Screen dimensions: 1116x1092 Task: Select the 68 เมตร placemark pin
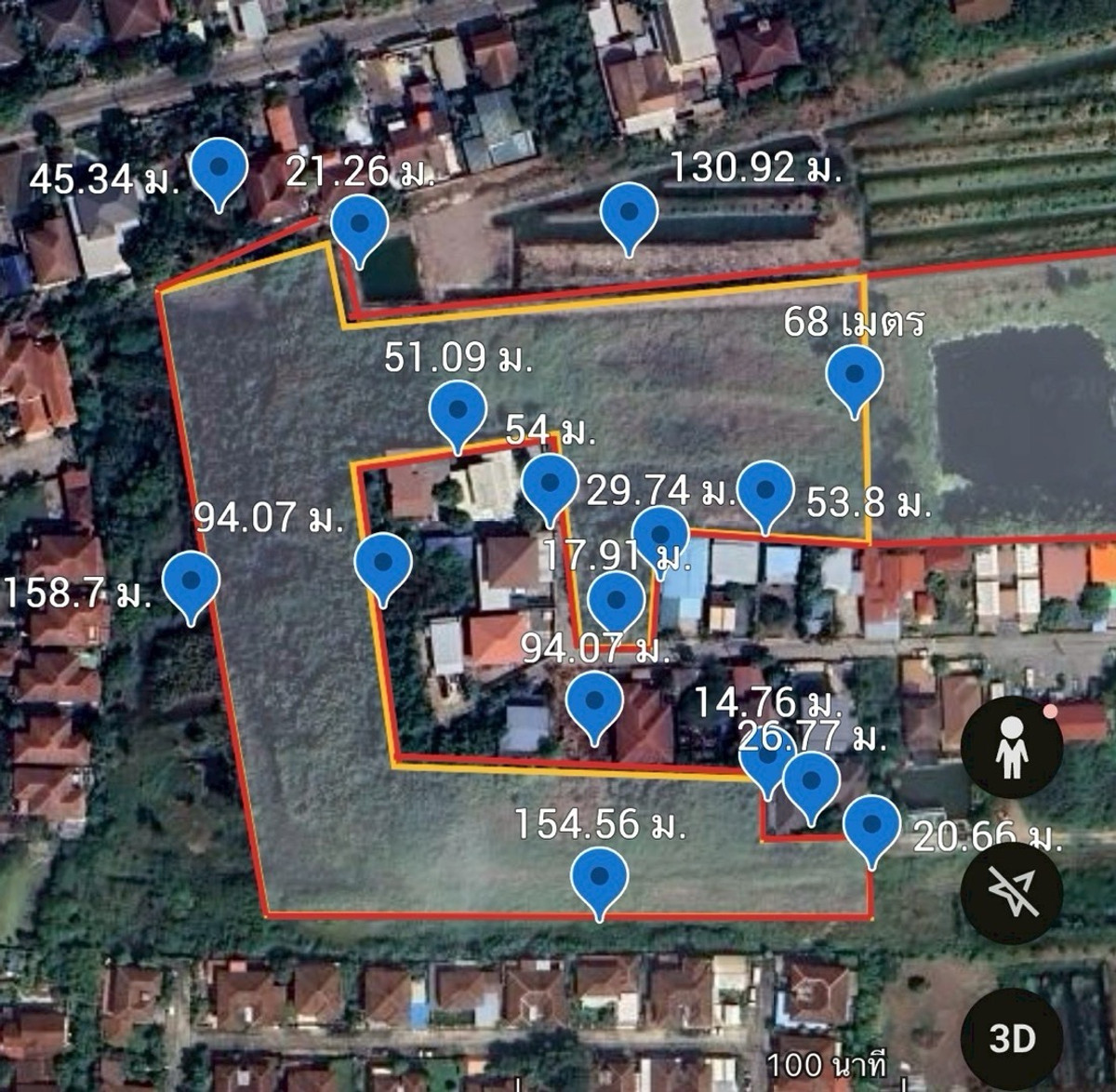pos(854,375)
